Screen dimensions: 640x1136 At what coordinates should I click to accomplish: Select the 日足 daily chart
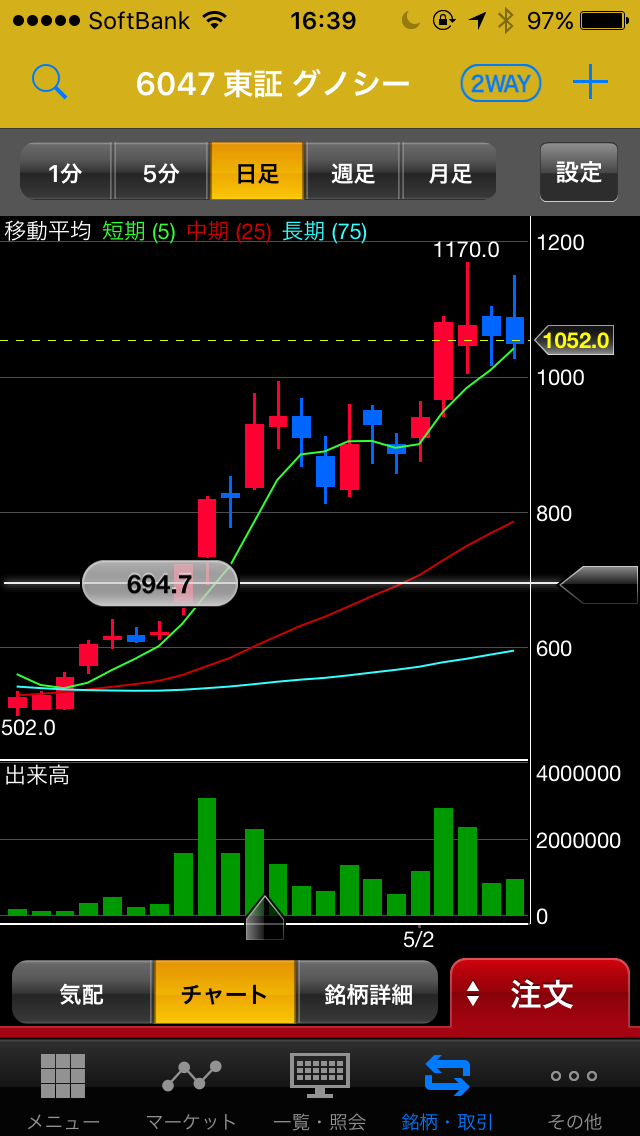(257, 172)
